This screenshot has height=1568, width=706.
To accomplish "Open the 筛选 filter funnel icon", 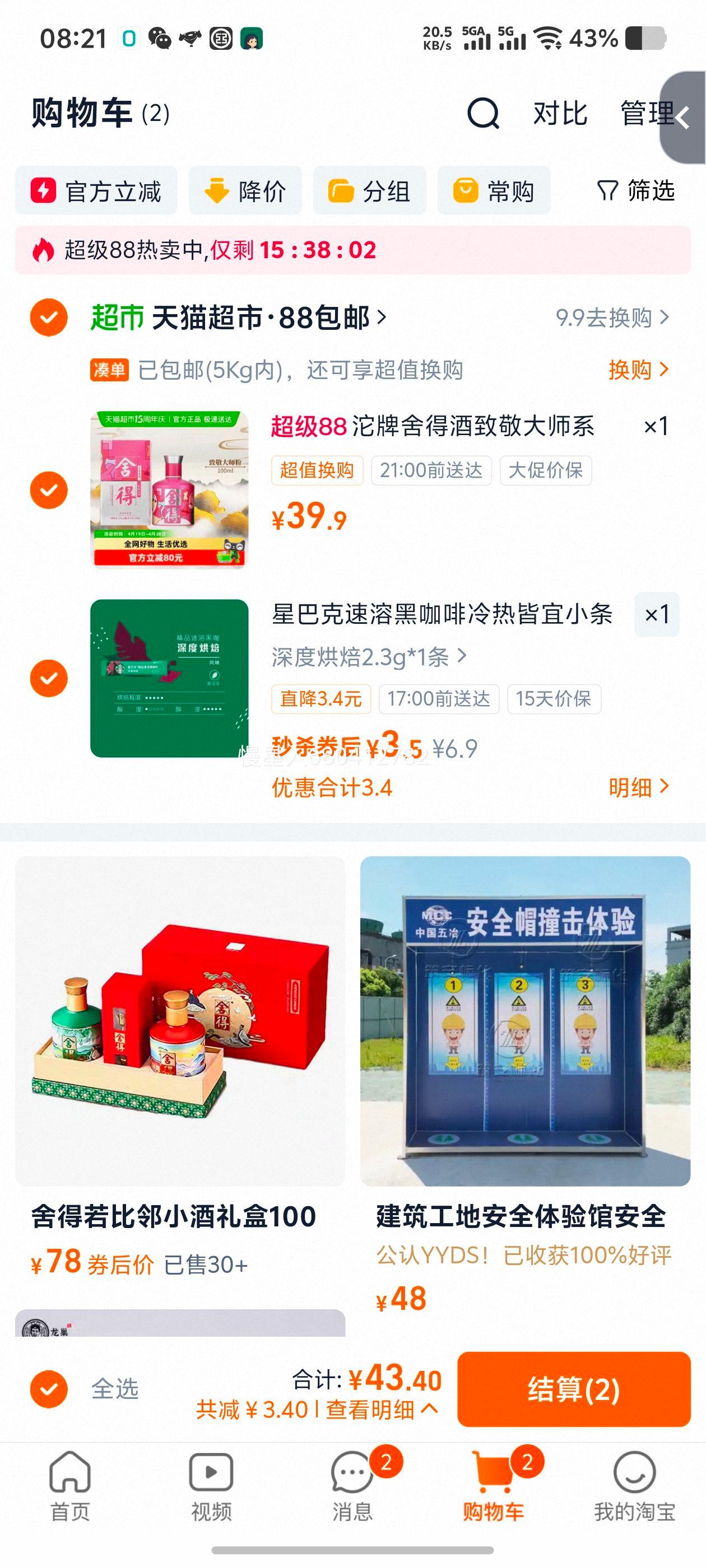I will coord(606,190).
